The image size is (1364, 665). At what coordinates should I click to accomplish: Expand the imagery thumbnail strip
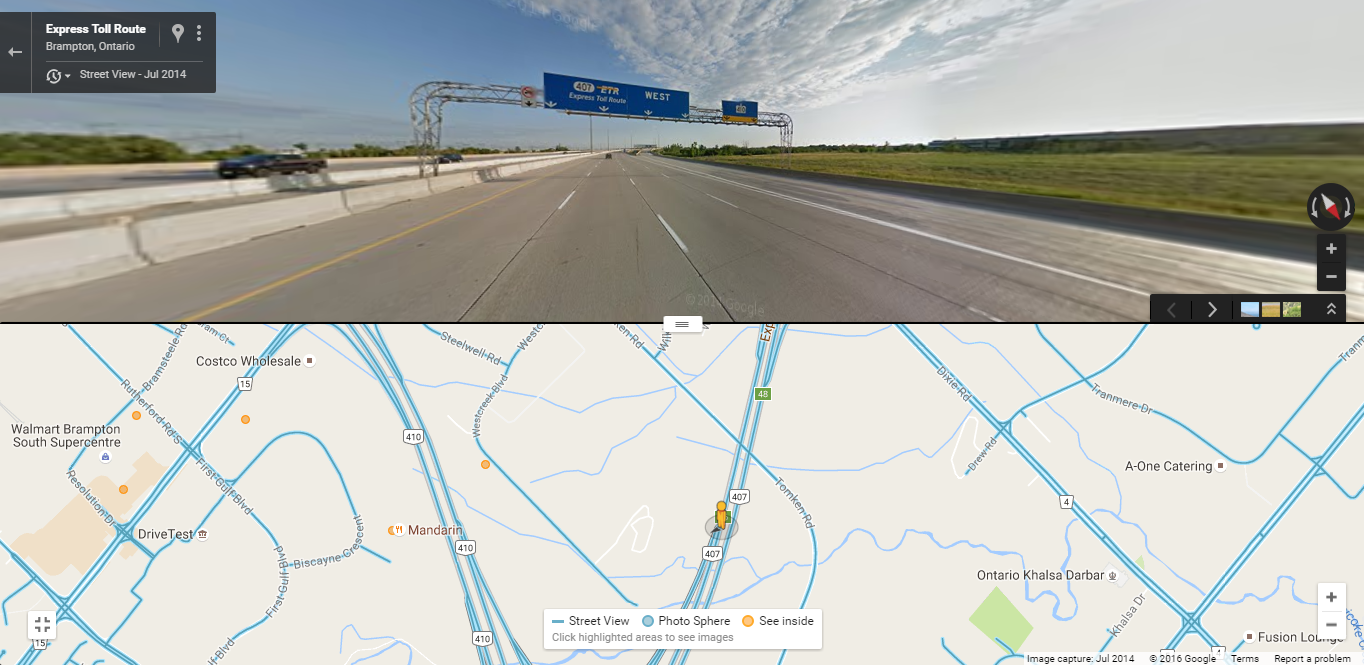click(x=1331, y=309)
